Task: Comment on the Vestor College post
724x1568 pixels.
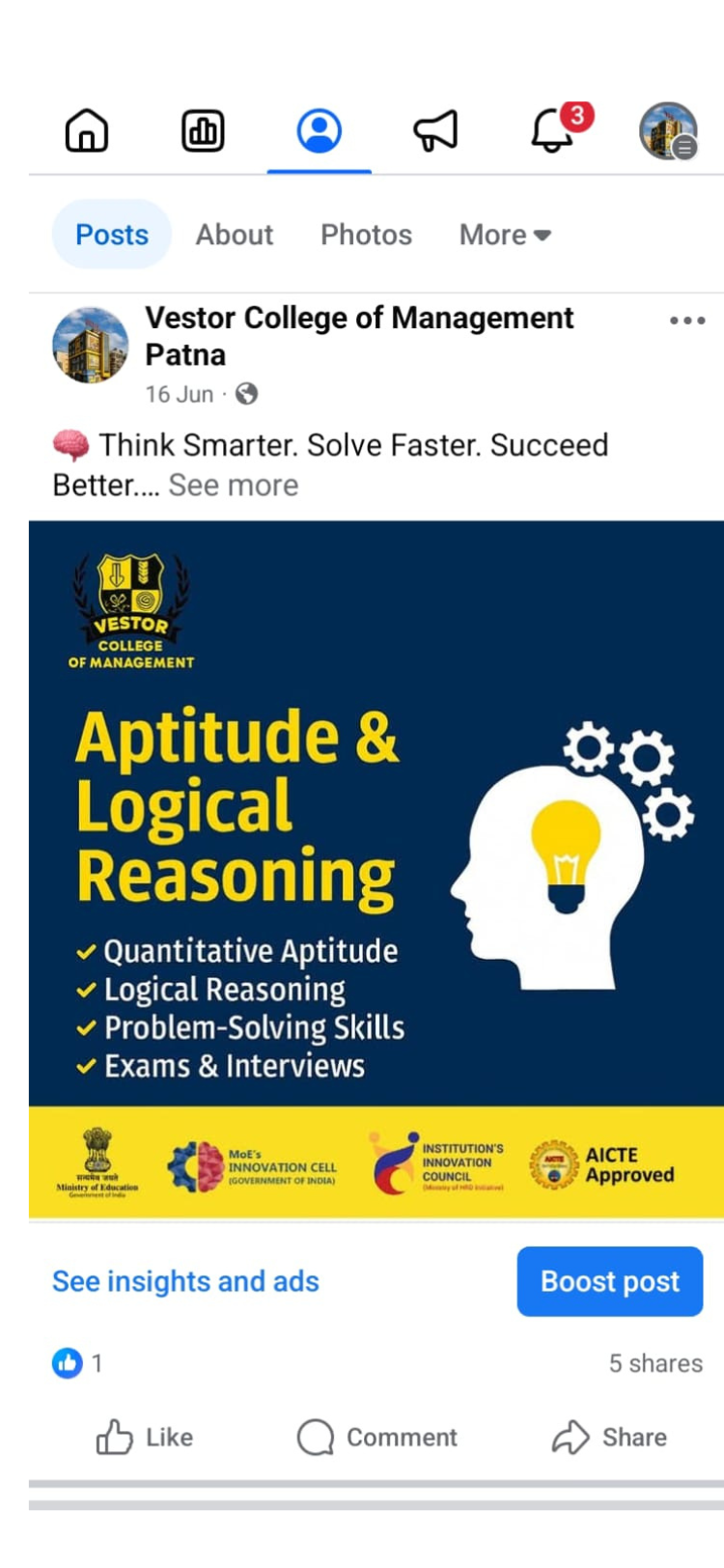Action: pyautogui.click(x=376, y=1437)
